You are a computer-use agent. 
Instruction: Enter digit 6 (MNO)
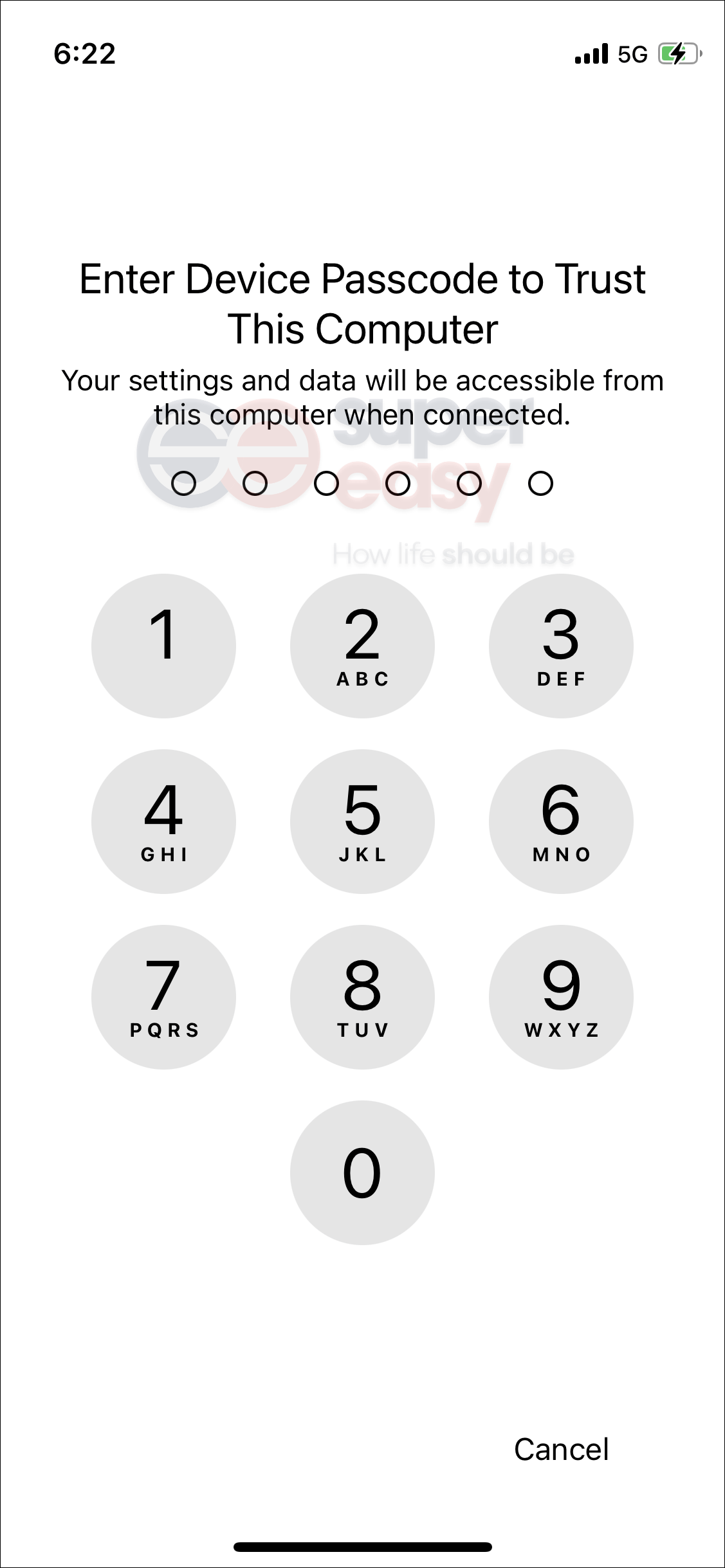coord(561,821)
